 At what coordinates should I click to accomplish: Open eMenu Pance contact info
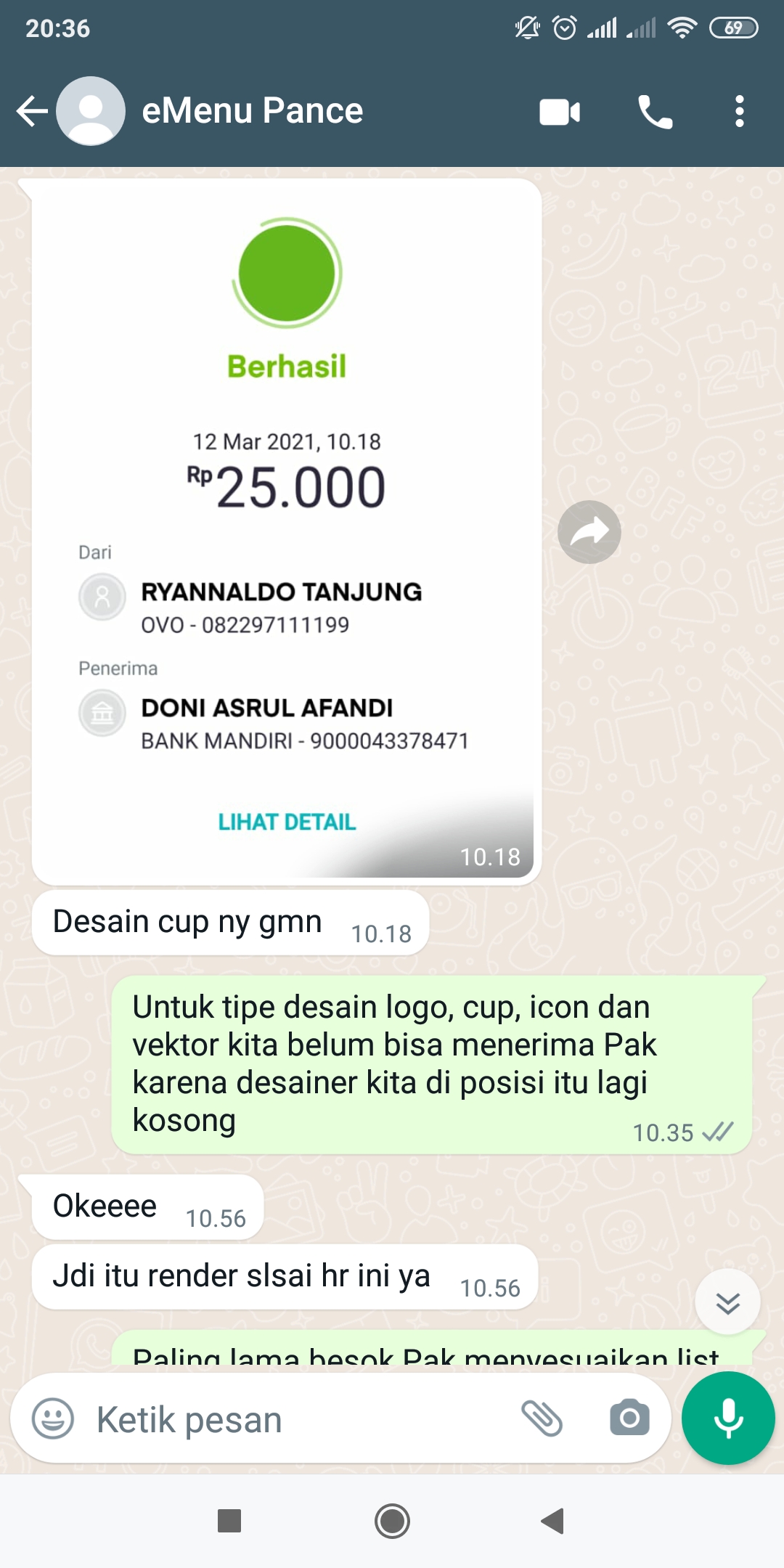pyautogui.click(x=252, y=111)
